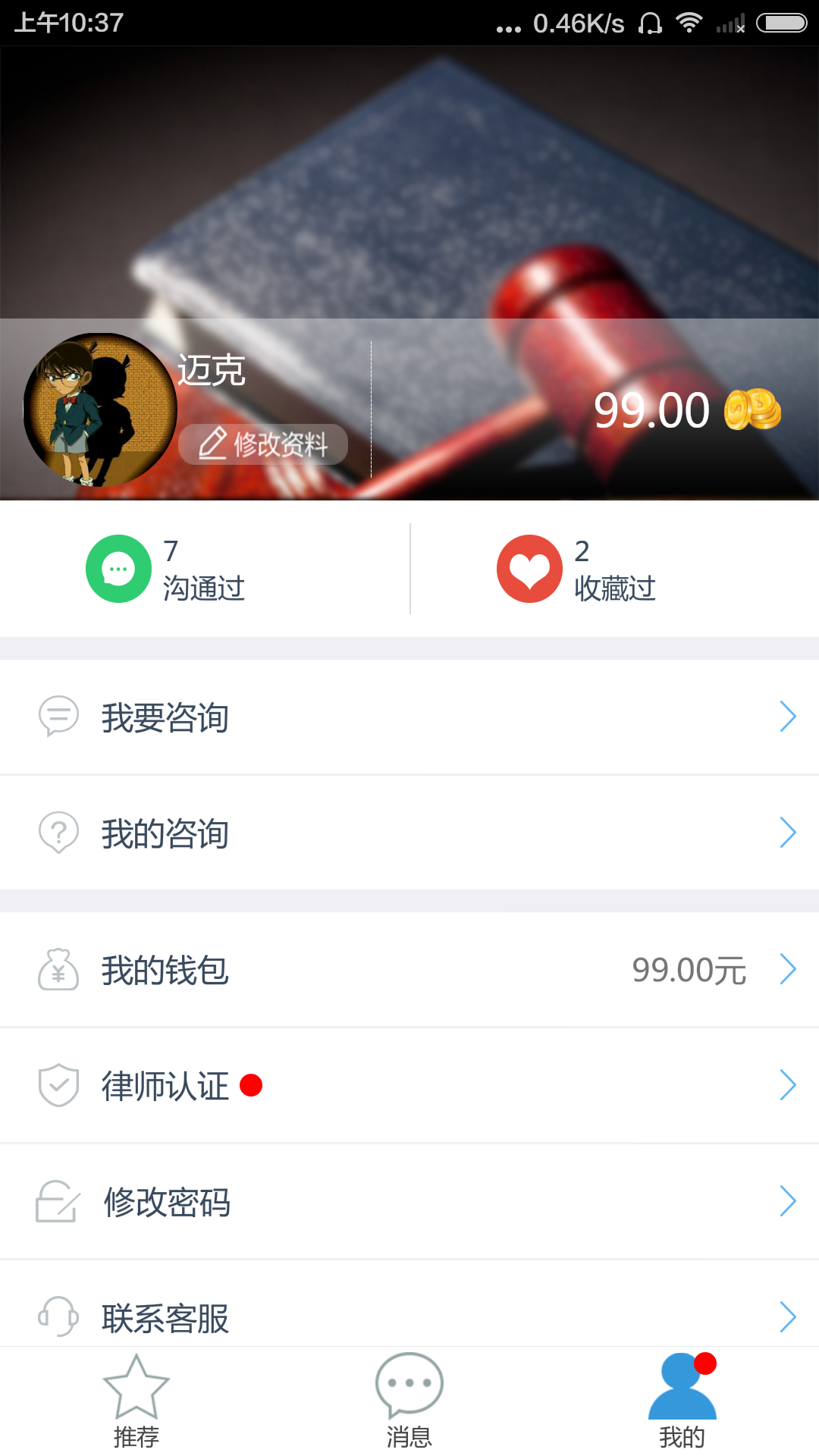
Task: Click the gold coins icon beside 99.00
Action: pyautogui.click(x=751, y=409)
